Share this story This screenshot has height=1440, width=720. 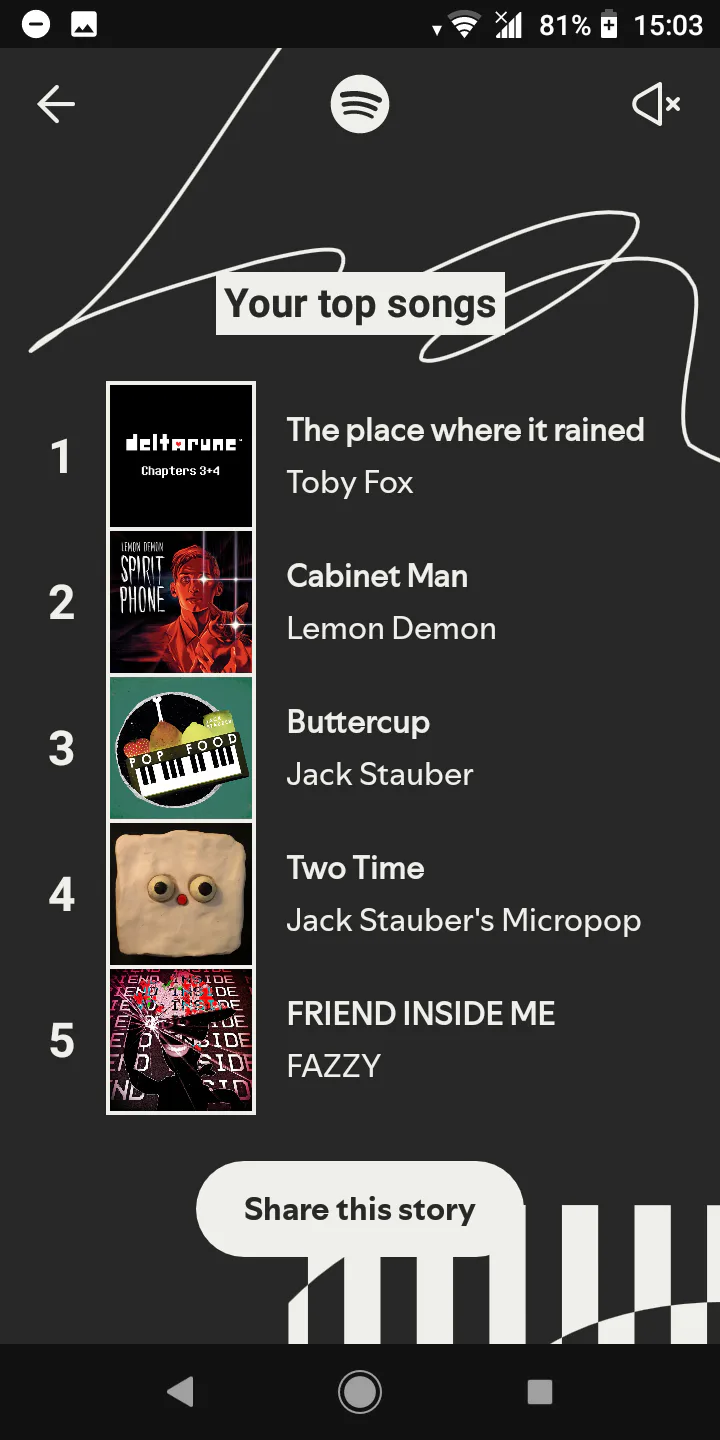pos(360,1209)
